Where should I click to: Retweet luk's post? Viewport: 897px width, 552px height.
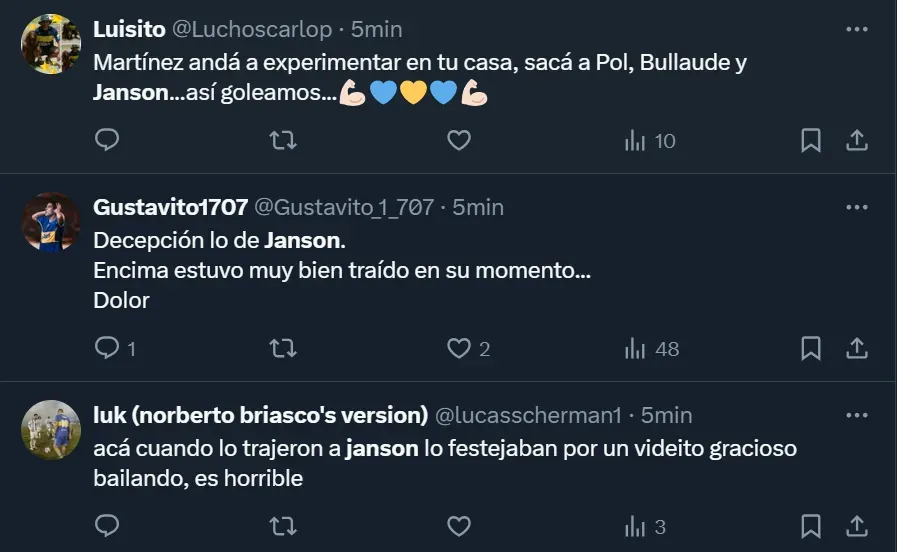coord(284,526)
